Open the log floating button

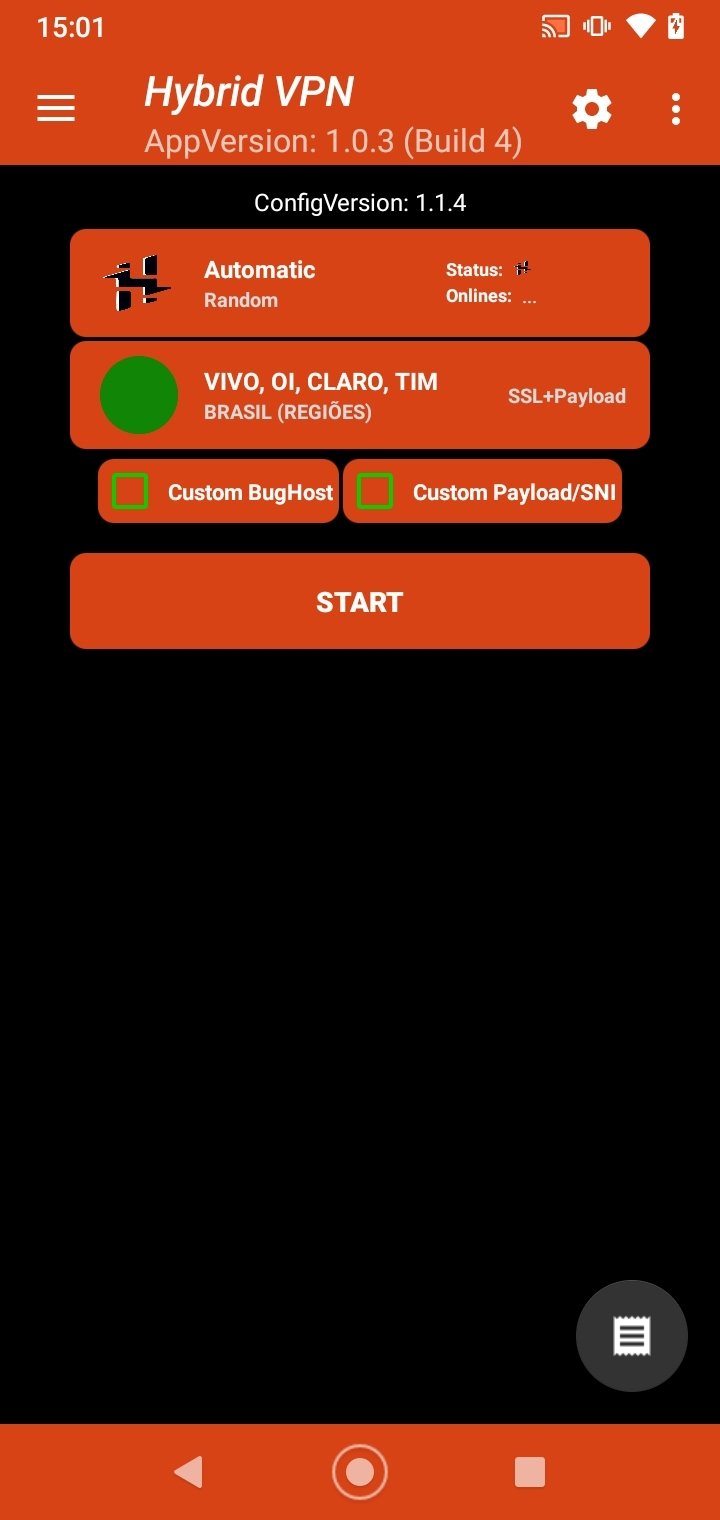[x=632, y=1336]
